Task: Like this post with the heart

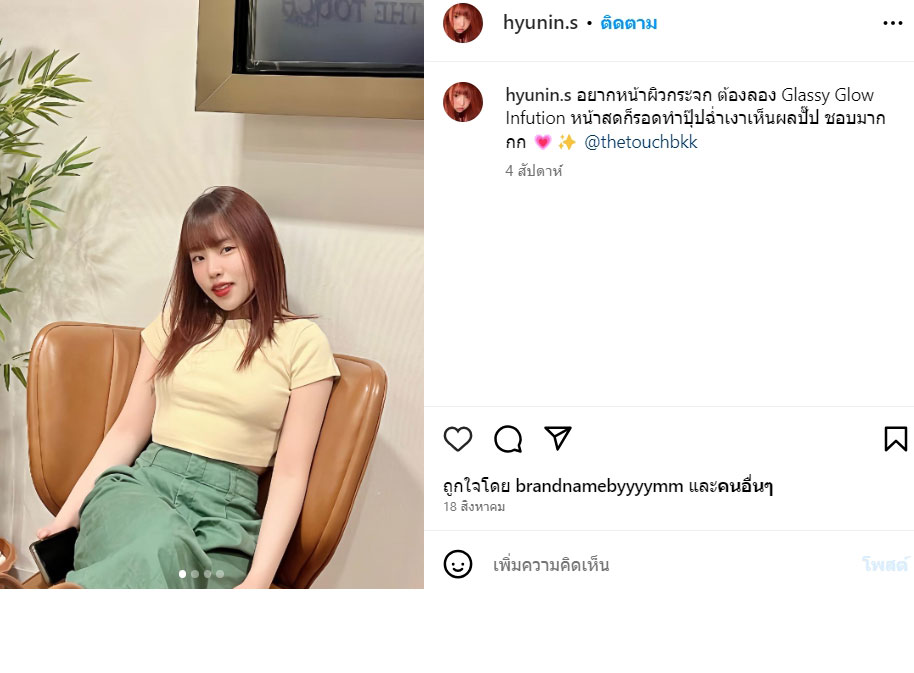Action: [458, 439]
